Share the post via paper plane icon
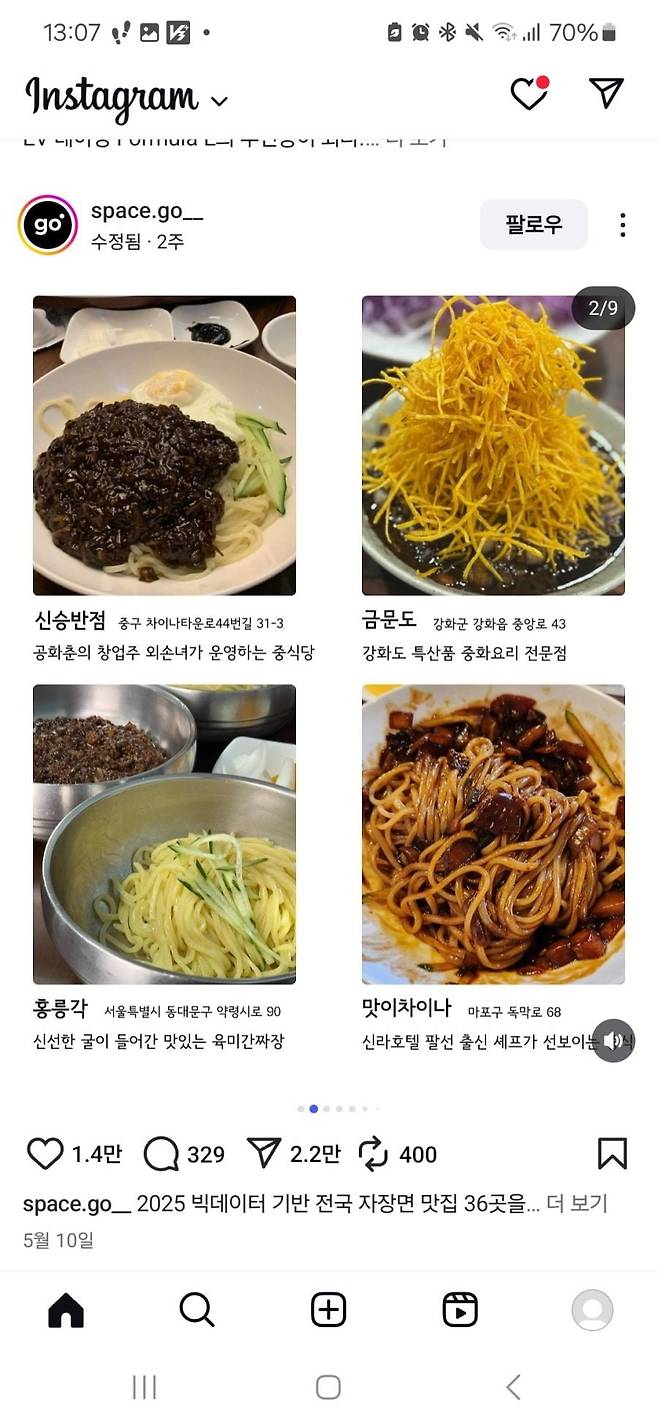Screen dimensions: 658x1425 (x=263, y=1153)
